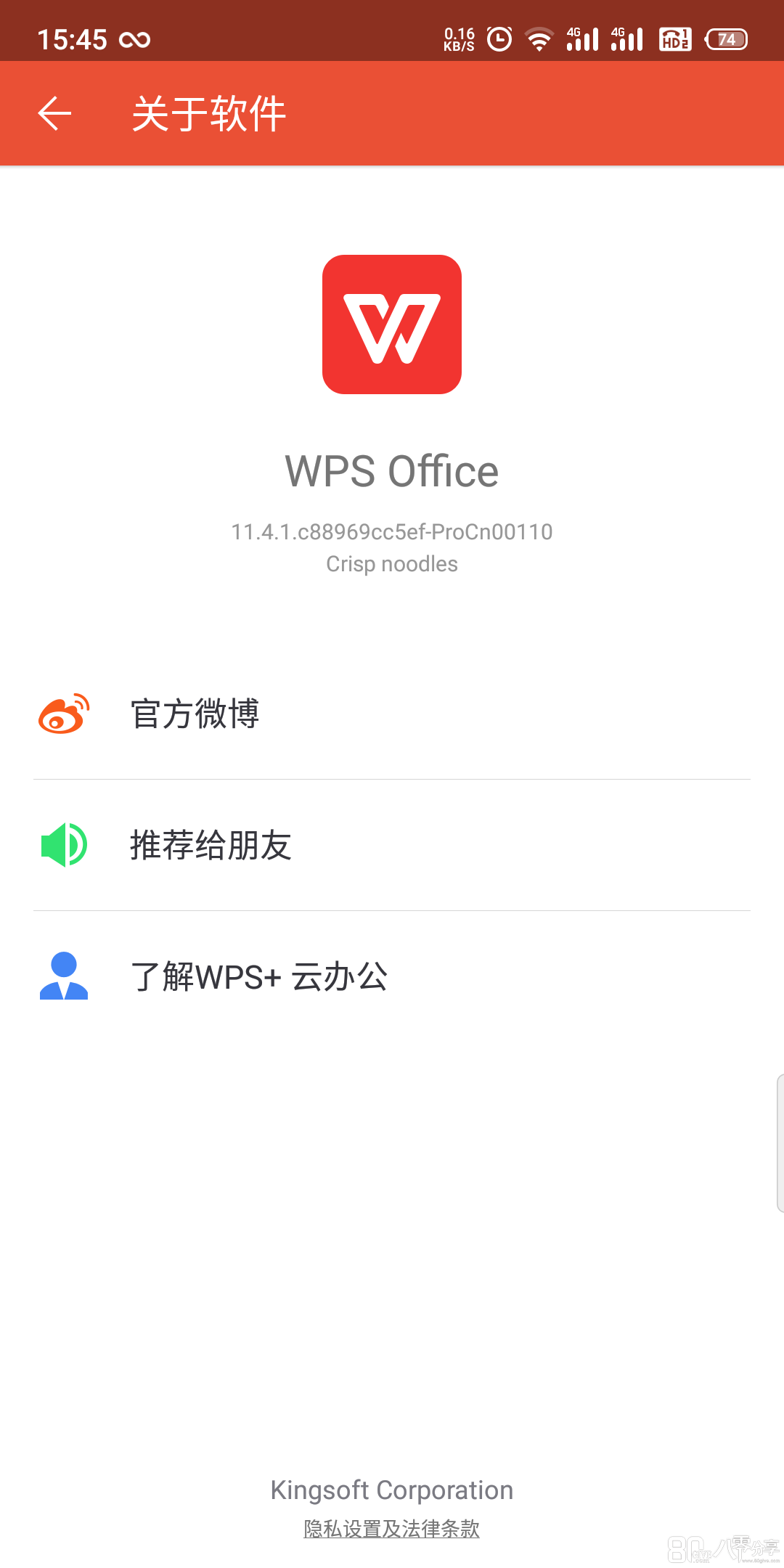Tap the Crisp noodles codename text
This screenshot has height=1568, width=784.
pos(391,563)
